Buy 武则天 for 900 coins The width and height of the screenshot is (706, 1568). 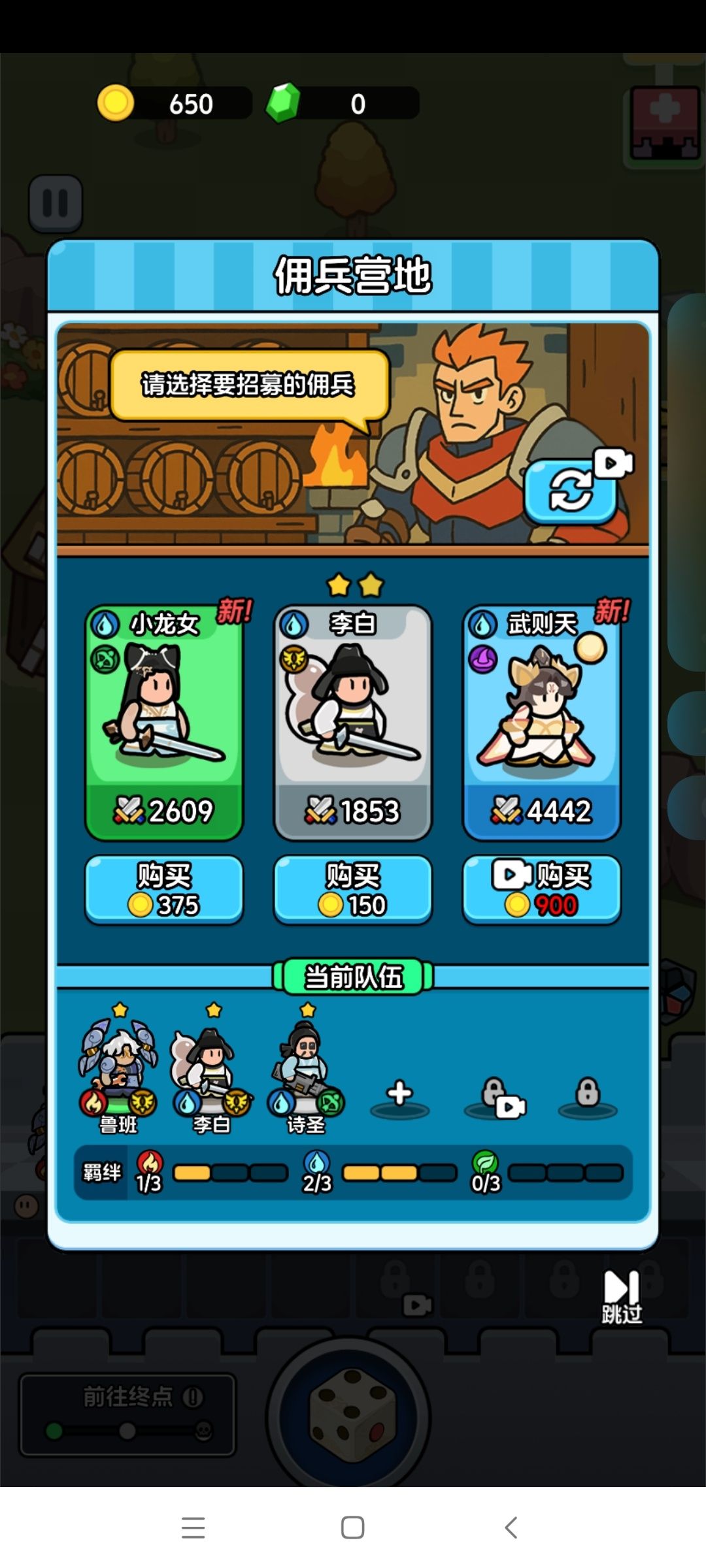(x=541, y=890)
